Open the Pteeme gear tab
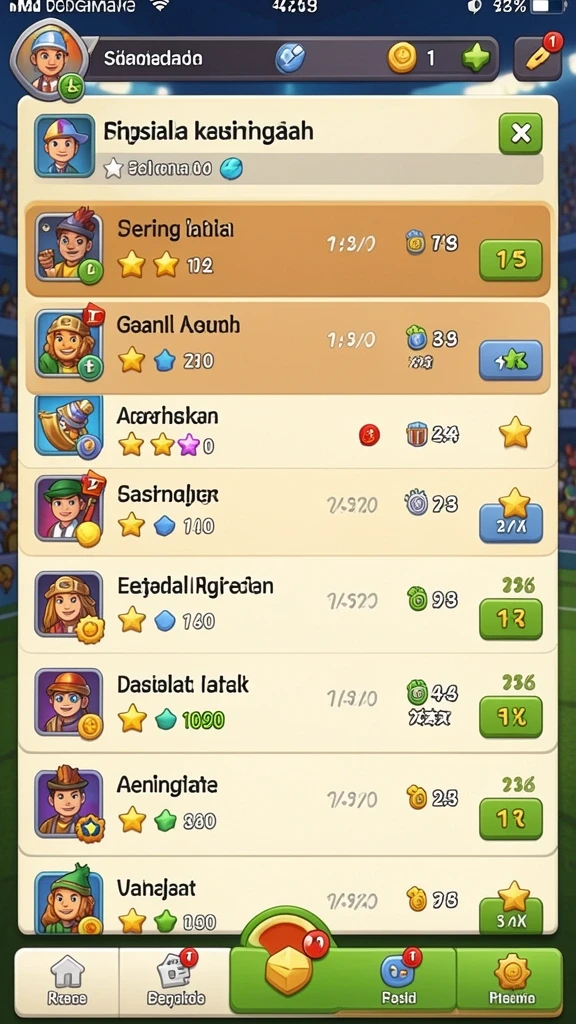 [511, 980]
